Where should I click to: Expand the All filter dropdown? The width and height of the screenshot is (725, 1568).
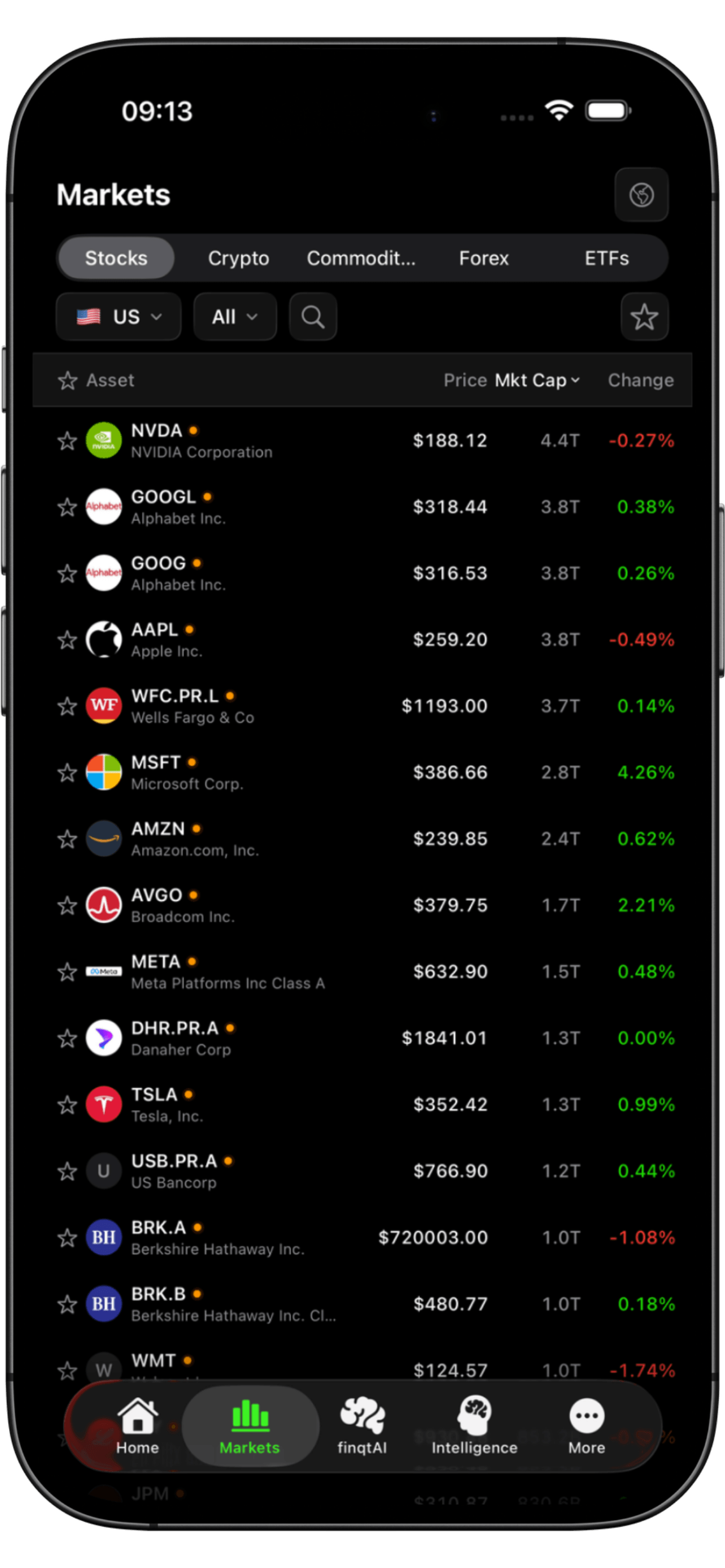pyautogui.click(x=235, y=317)
